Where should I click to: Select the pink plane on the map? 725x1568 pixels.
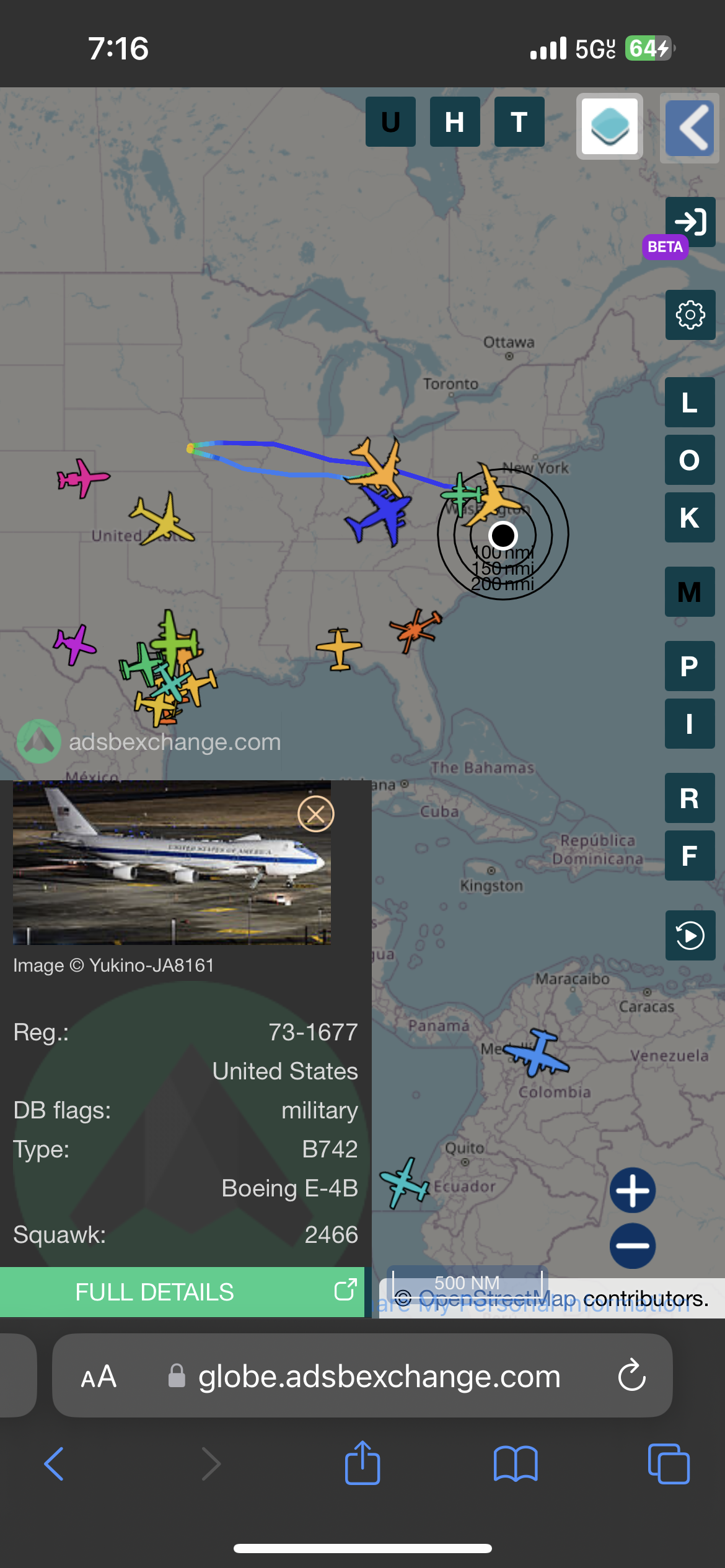[82, 477]
